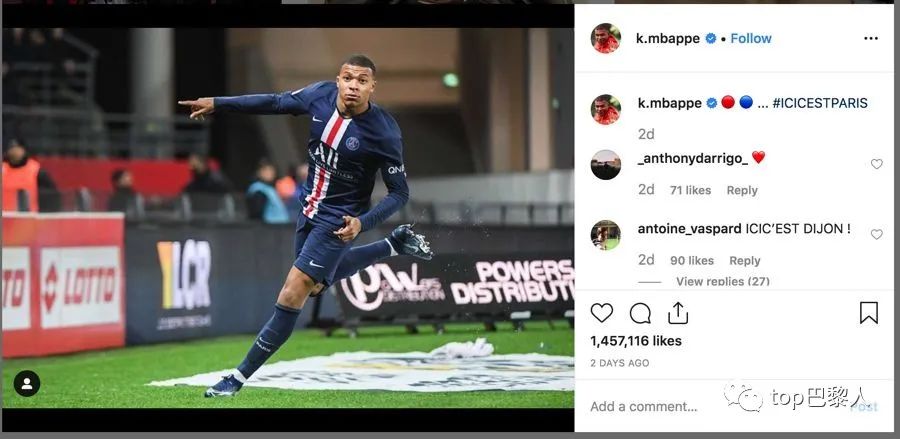Bookmark the post with the save icon
The height and width of the screenshot is (439, 900).
click(x=869, y=313)
